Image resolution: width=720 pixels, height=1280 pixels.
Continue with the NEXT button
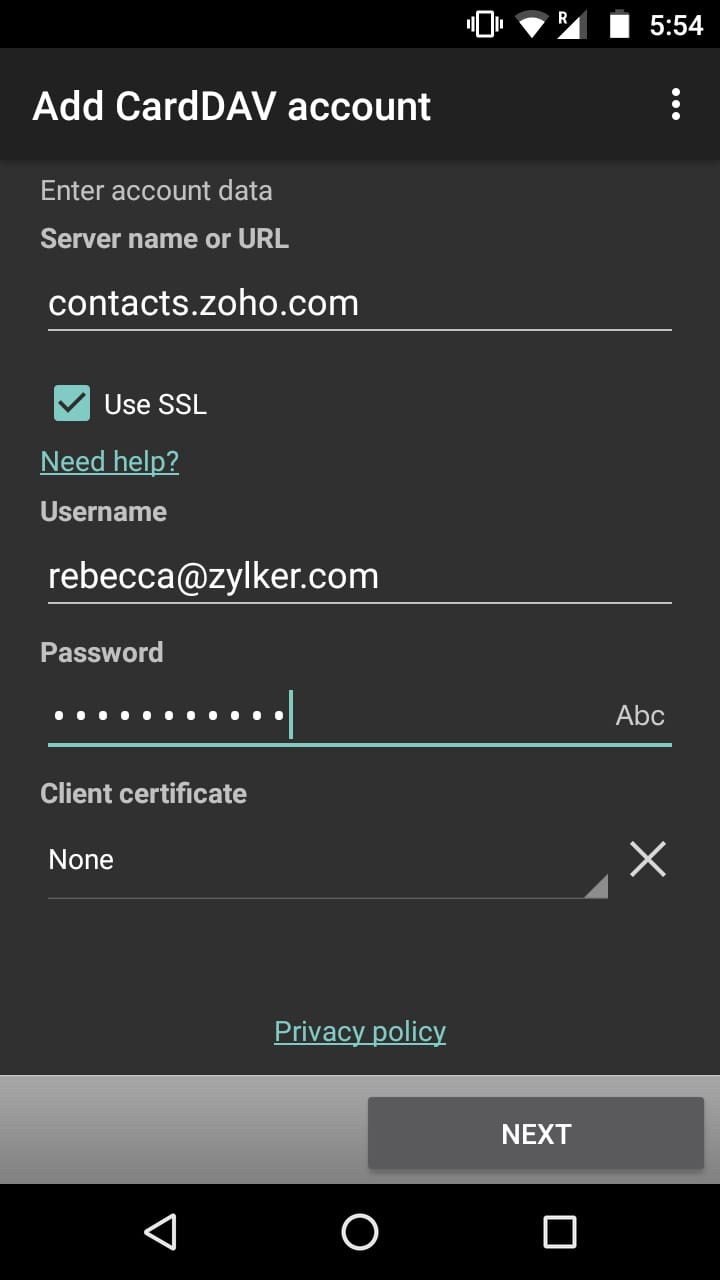point(536,1133)
